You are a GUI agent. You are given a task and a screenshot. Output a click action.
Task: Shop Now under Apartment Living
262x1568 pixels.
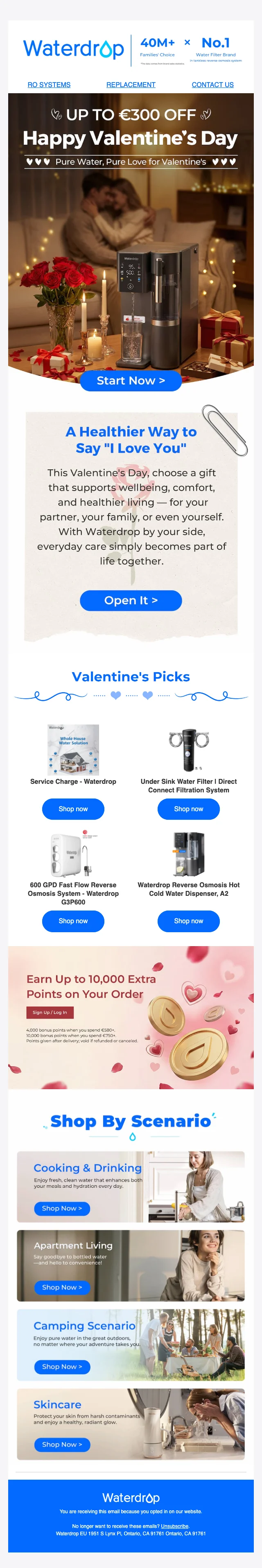coord(61,1288)
